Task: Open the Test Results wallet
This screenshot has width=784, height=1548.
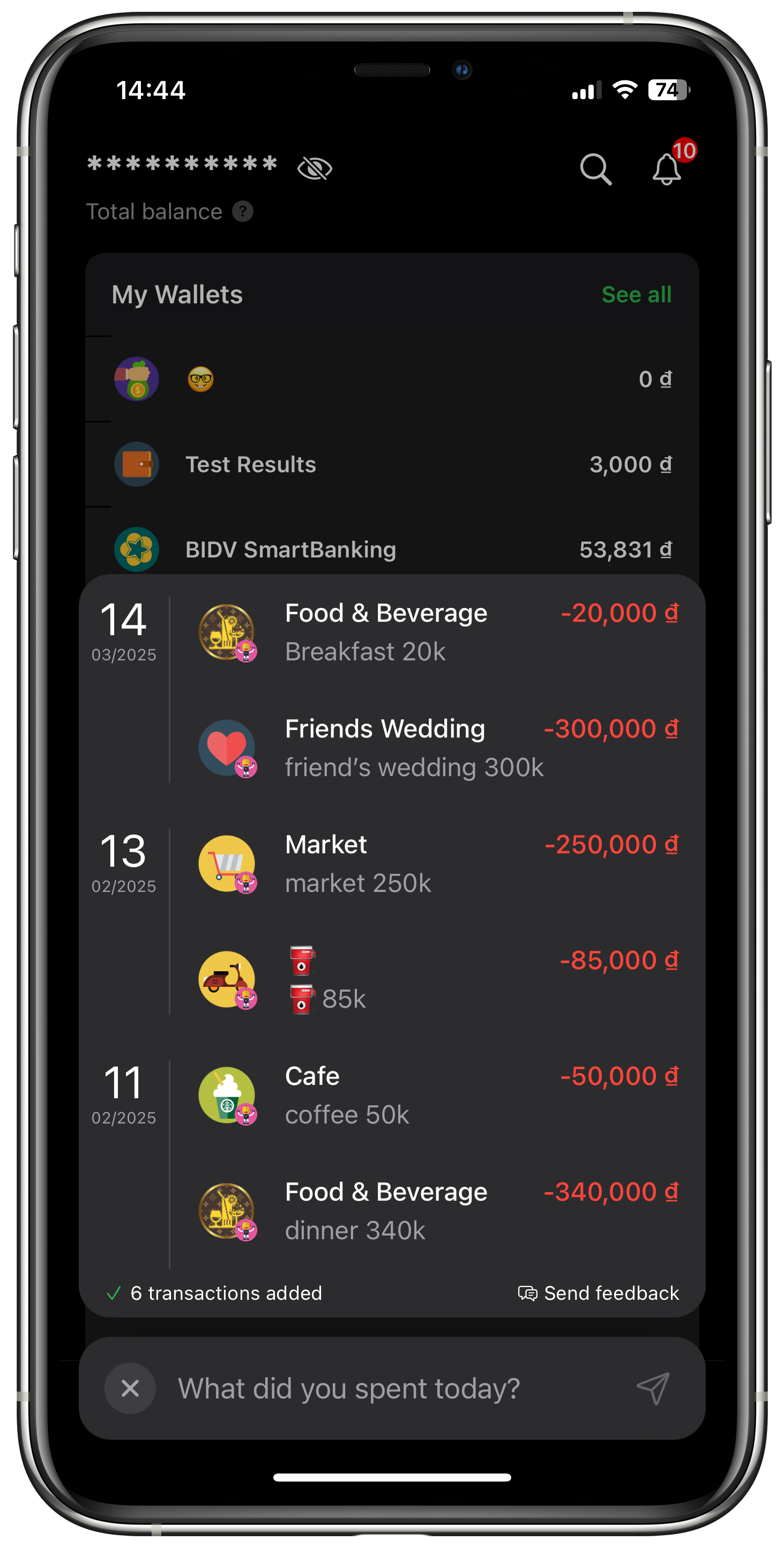Action: click(x=392, y=465)
